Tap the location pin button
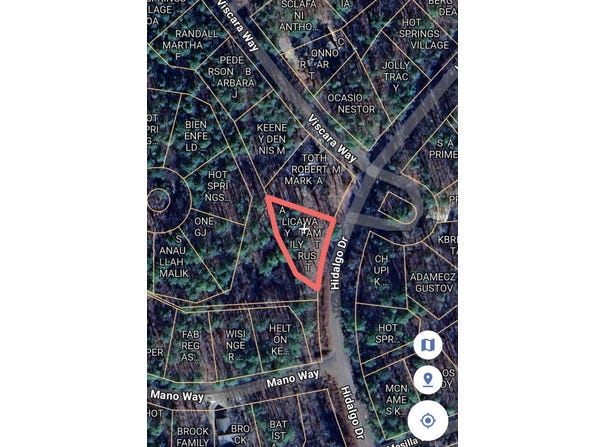The width and height of the screenshot is (604, 447). [x=428, y=380]
